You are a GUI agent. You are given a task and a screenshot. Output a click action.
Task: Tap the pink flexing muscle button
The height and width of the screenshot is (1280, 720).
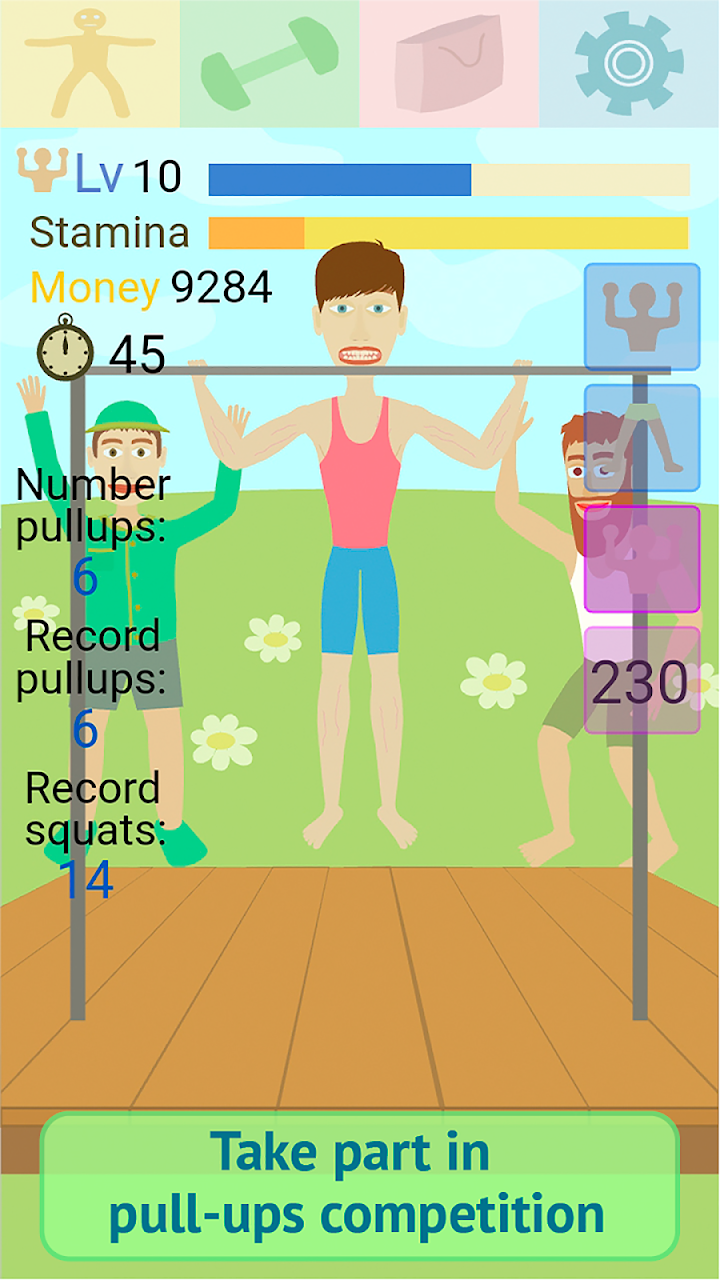click(x=642, y=559)
